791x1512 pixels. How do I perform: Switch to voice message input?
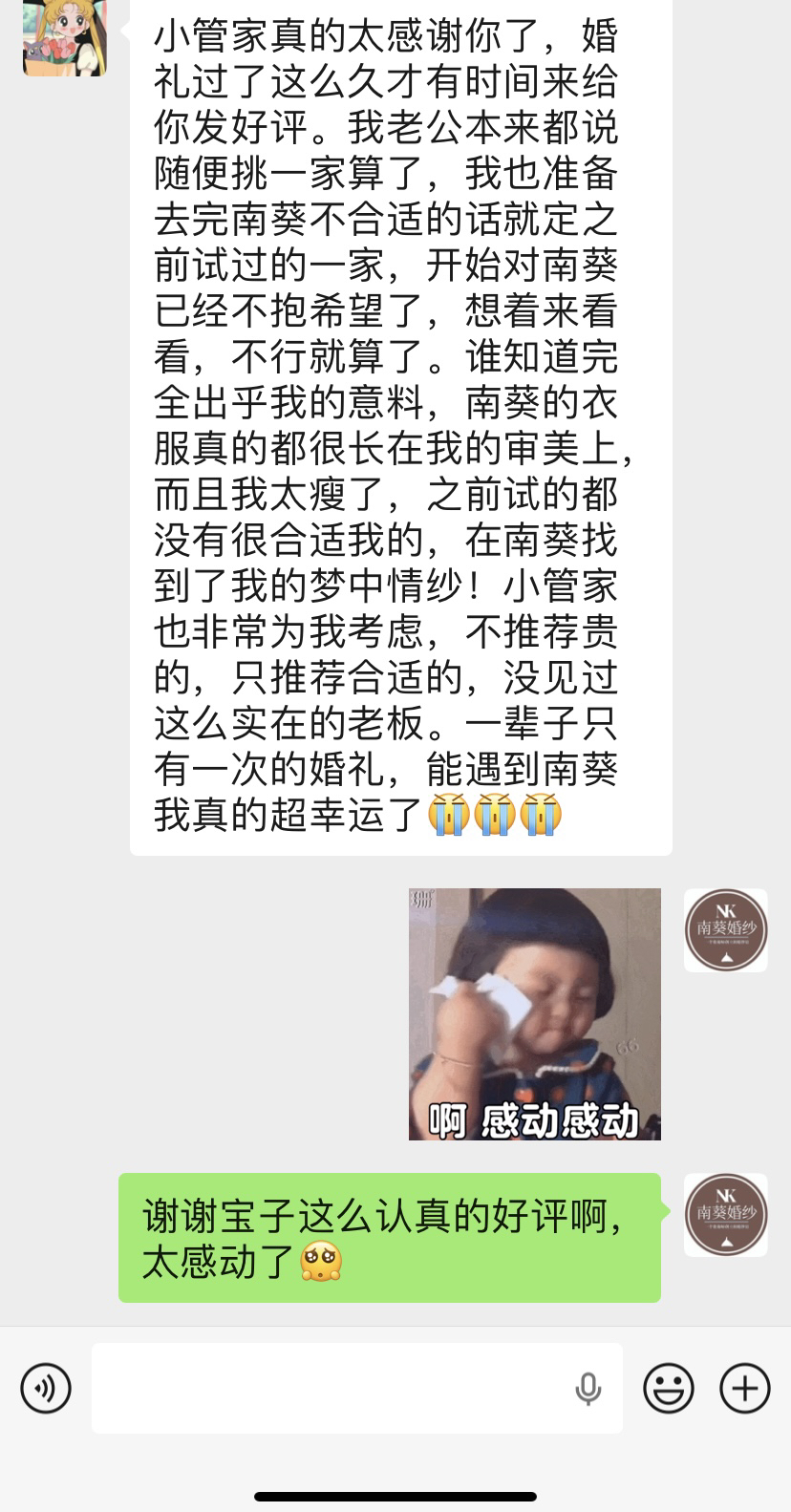click(x=46, y=1388)
